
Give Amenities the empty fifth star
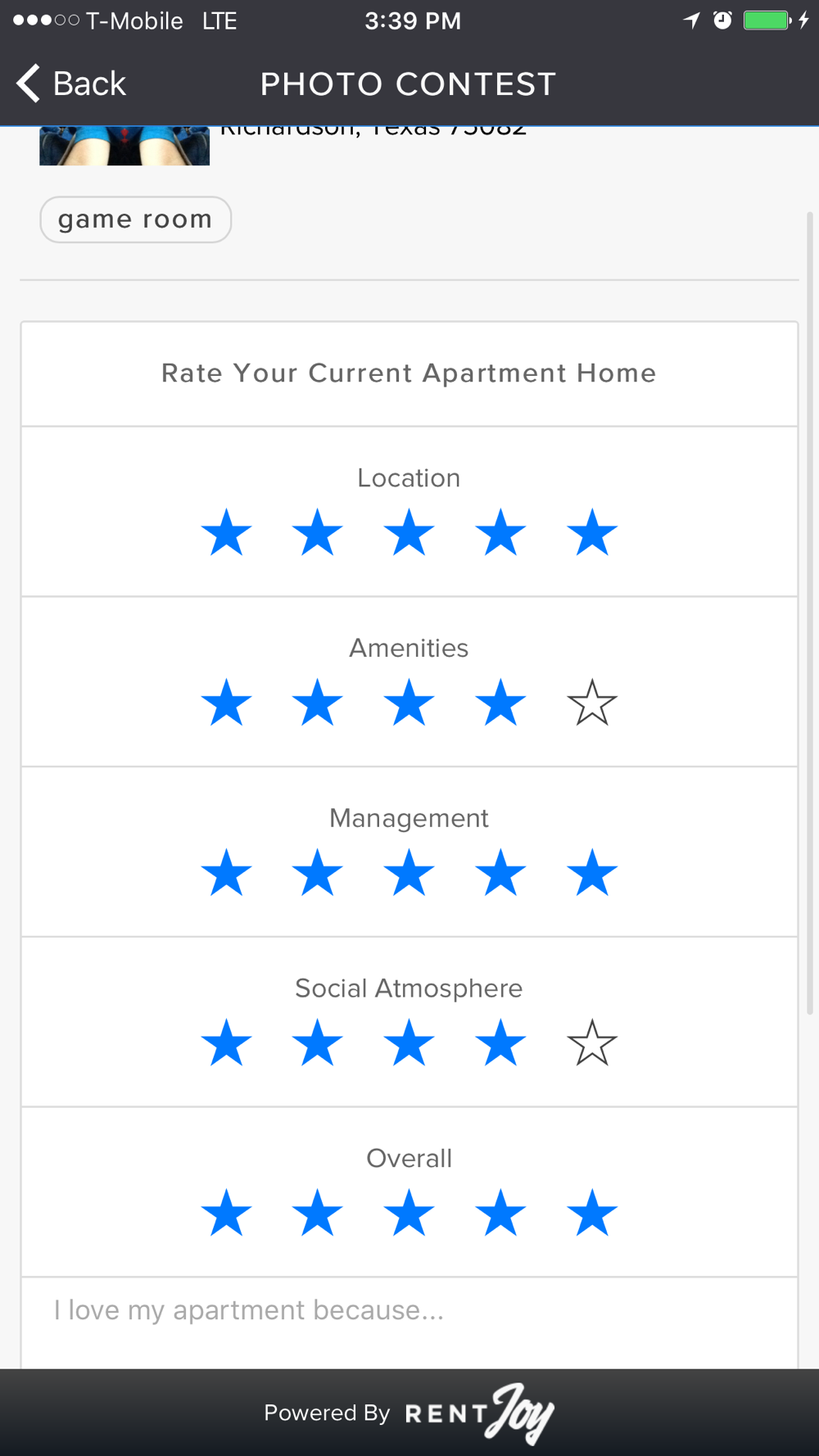(x=591, y=703)
